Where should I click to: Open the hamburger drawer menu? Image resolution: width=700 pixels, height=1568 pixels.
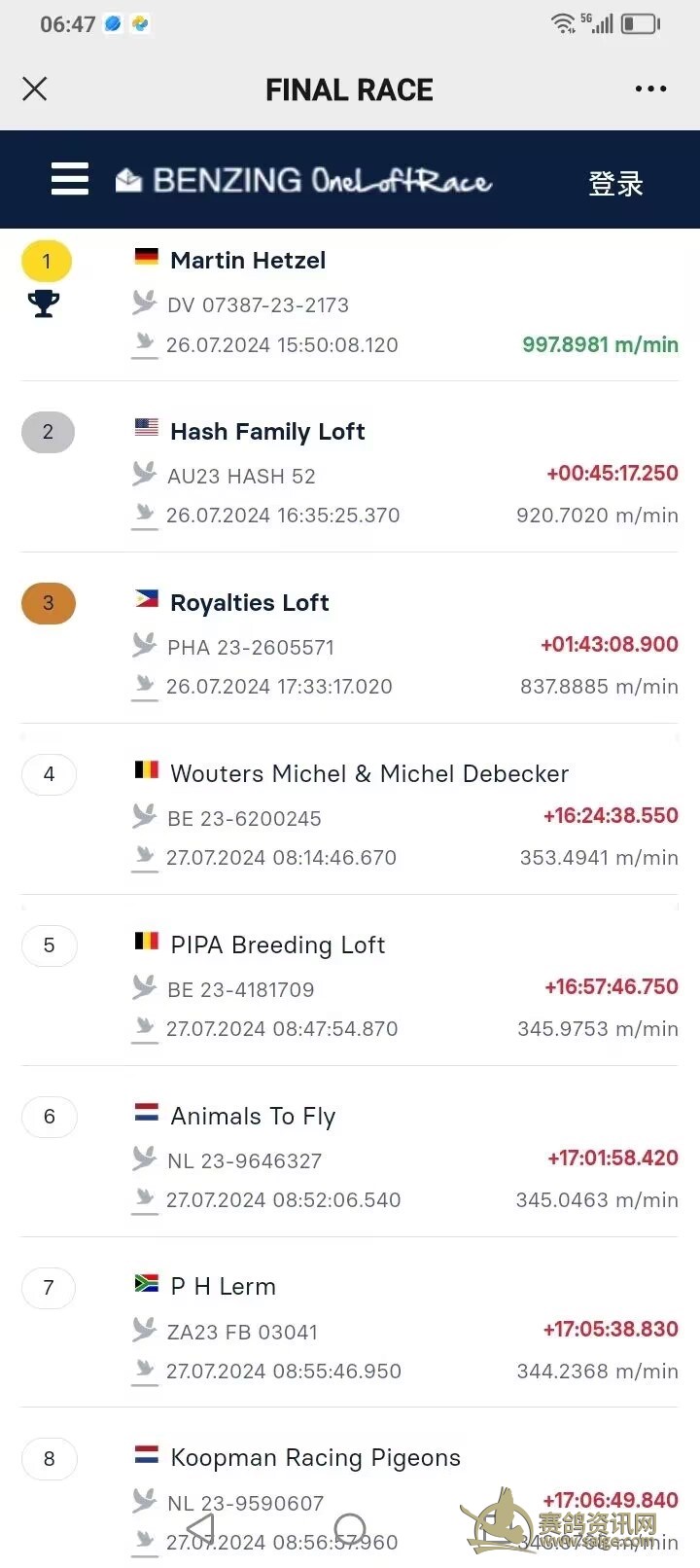(70, 179)
